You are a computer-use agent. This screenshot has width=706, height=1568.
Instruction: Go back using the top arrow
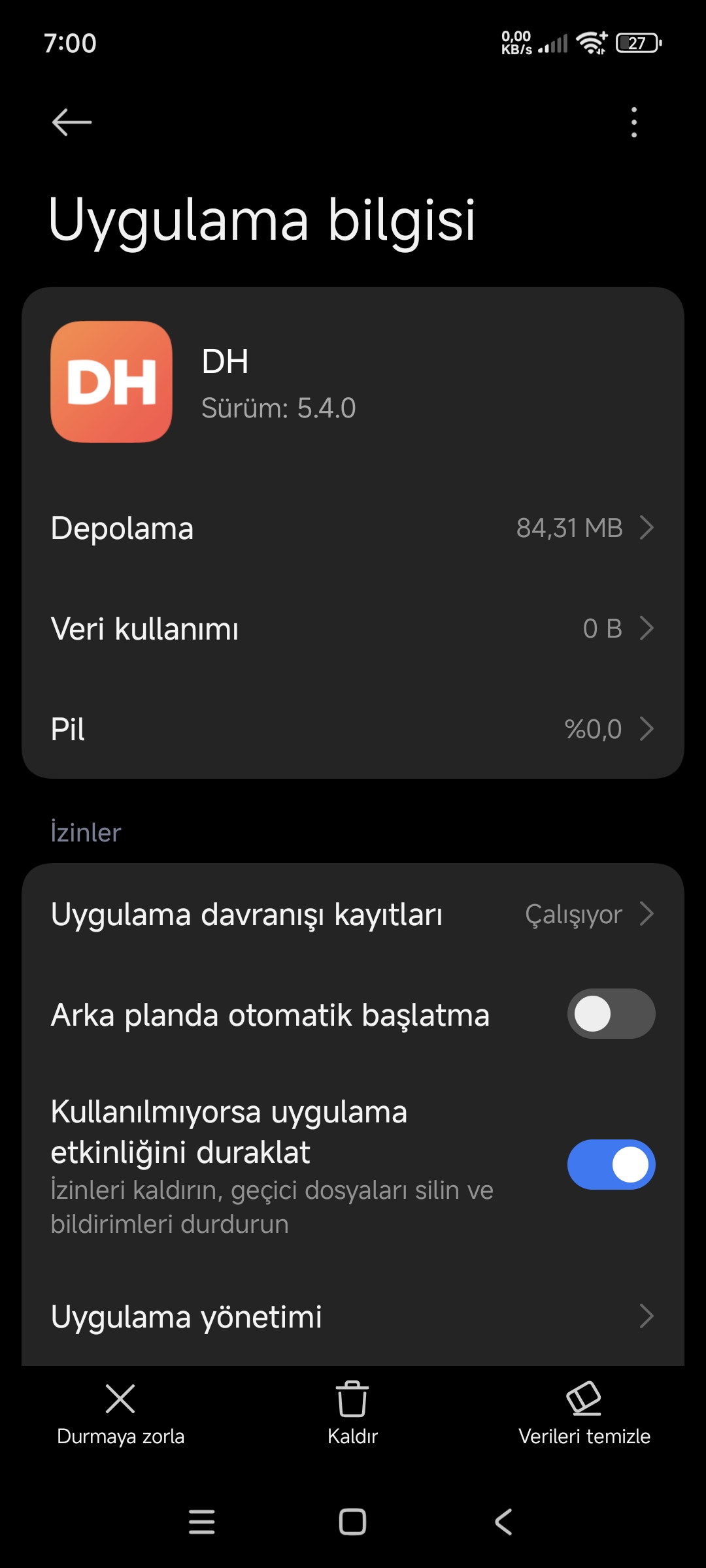72,122
